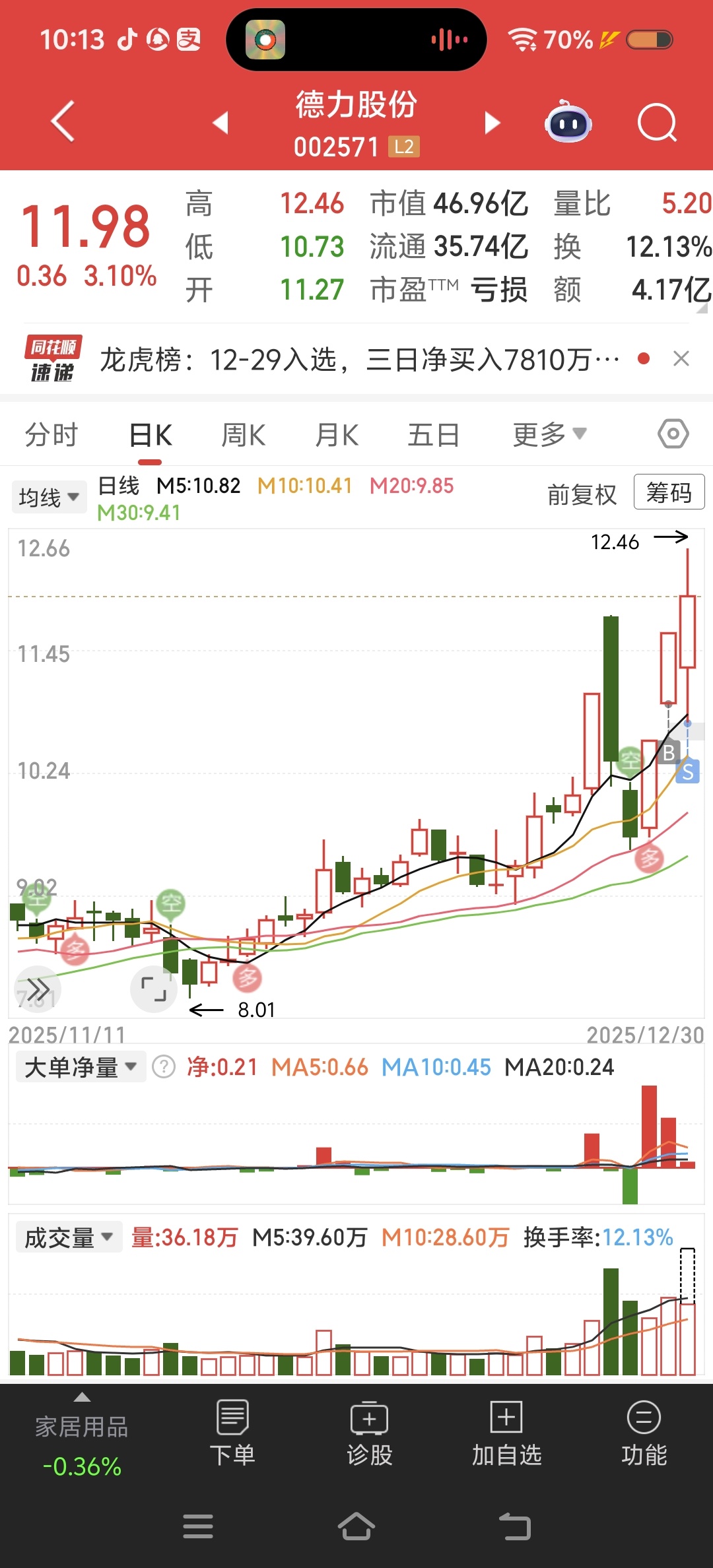Tap the 筹码 button
The height and width of the screenshot is (1568, 713).
coord(669,492)
